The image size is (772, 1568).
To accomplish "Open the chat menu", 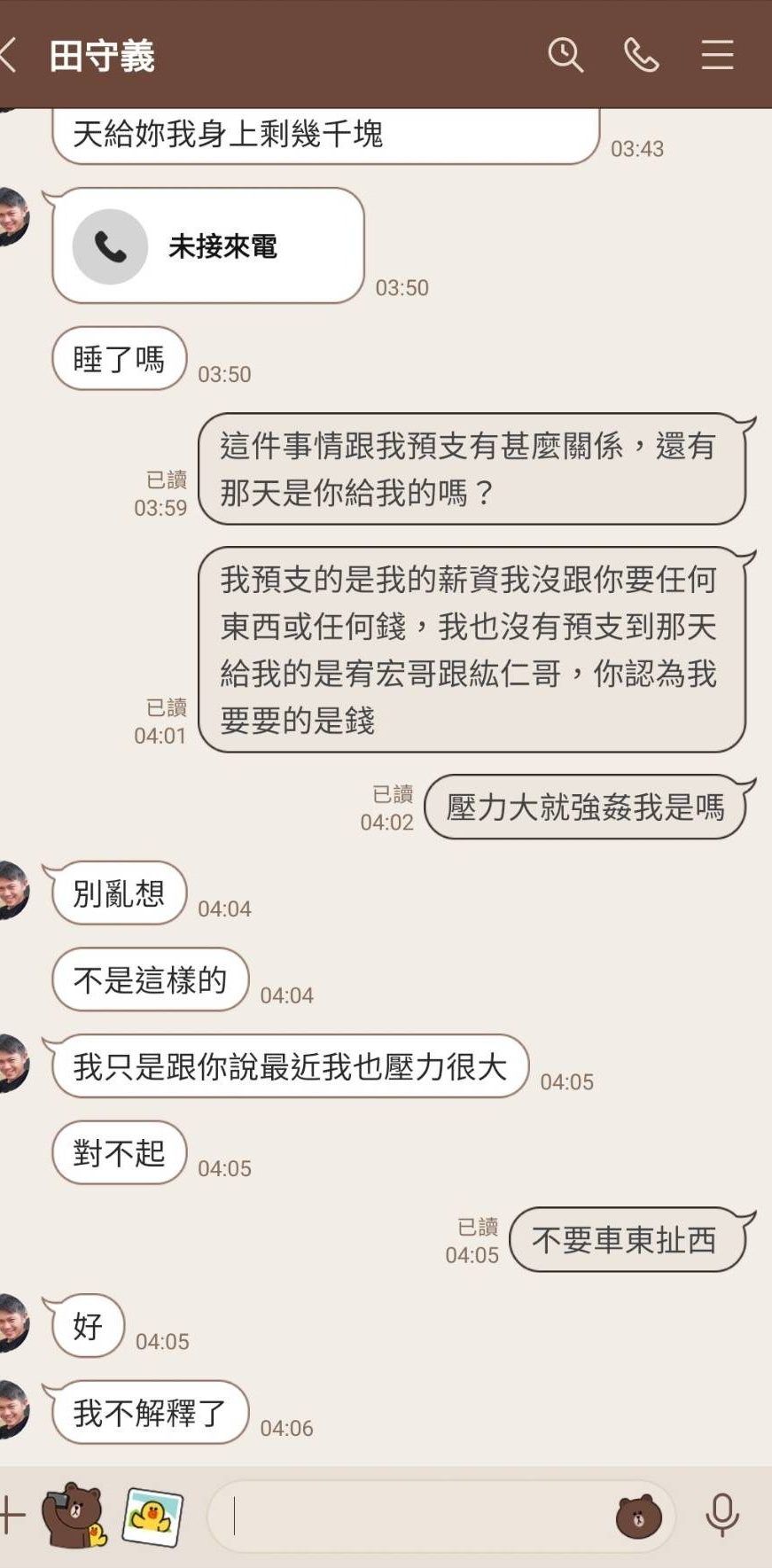I will point(717,55).
